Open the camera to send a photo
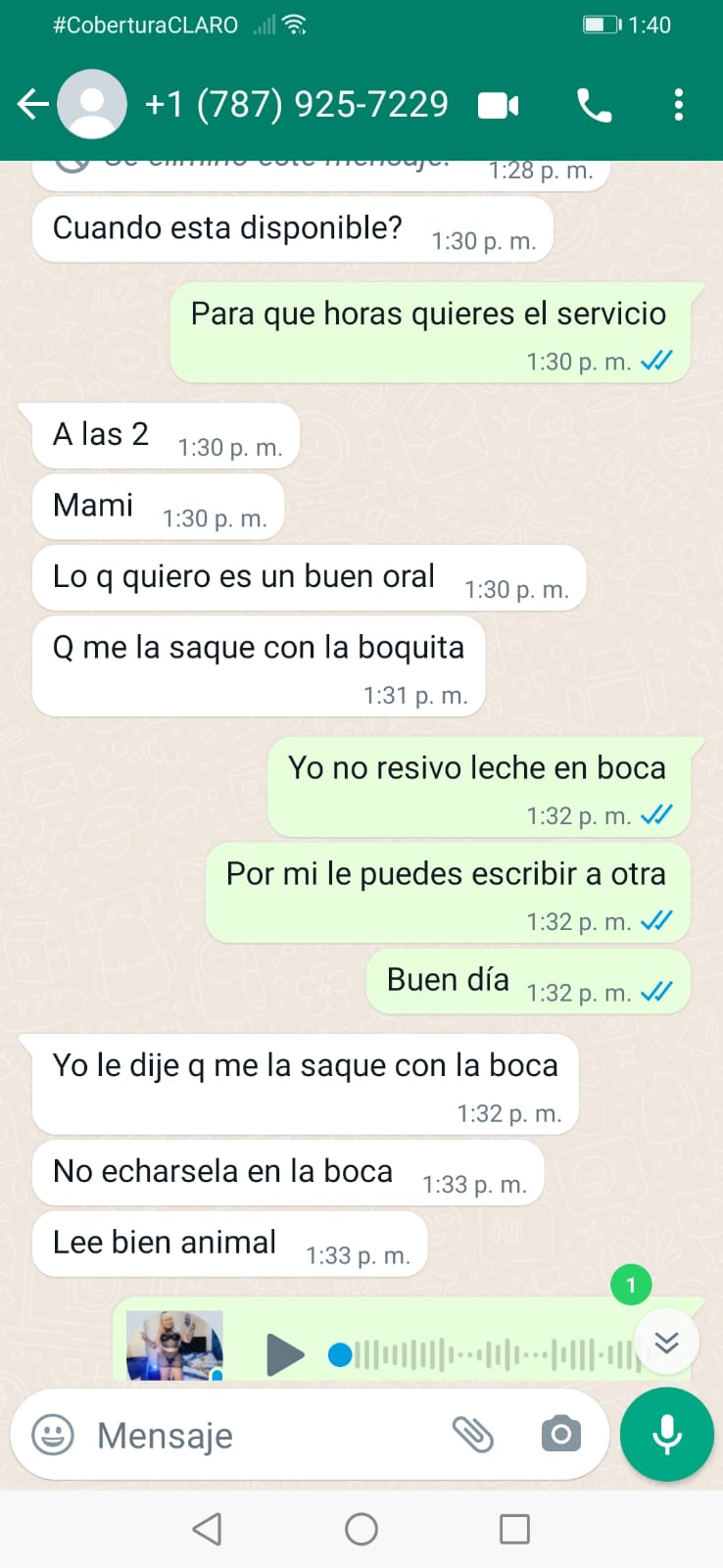 click(561, 1435)
